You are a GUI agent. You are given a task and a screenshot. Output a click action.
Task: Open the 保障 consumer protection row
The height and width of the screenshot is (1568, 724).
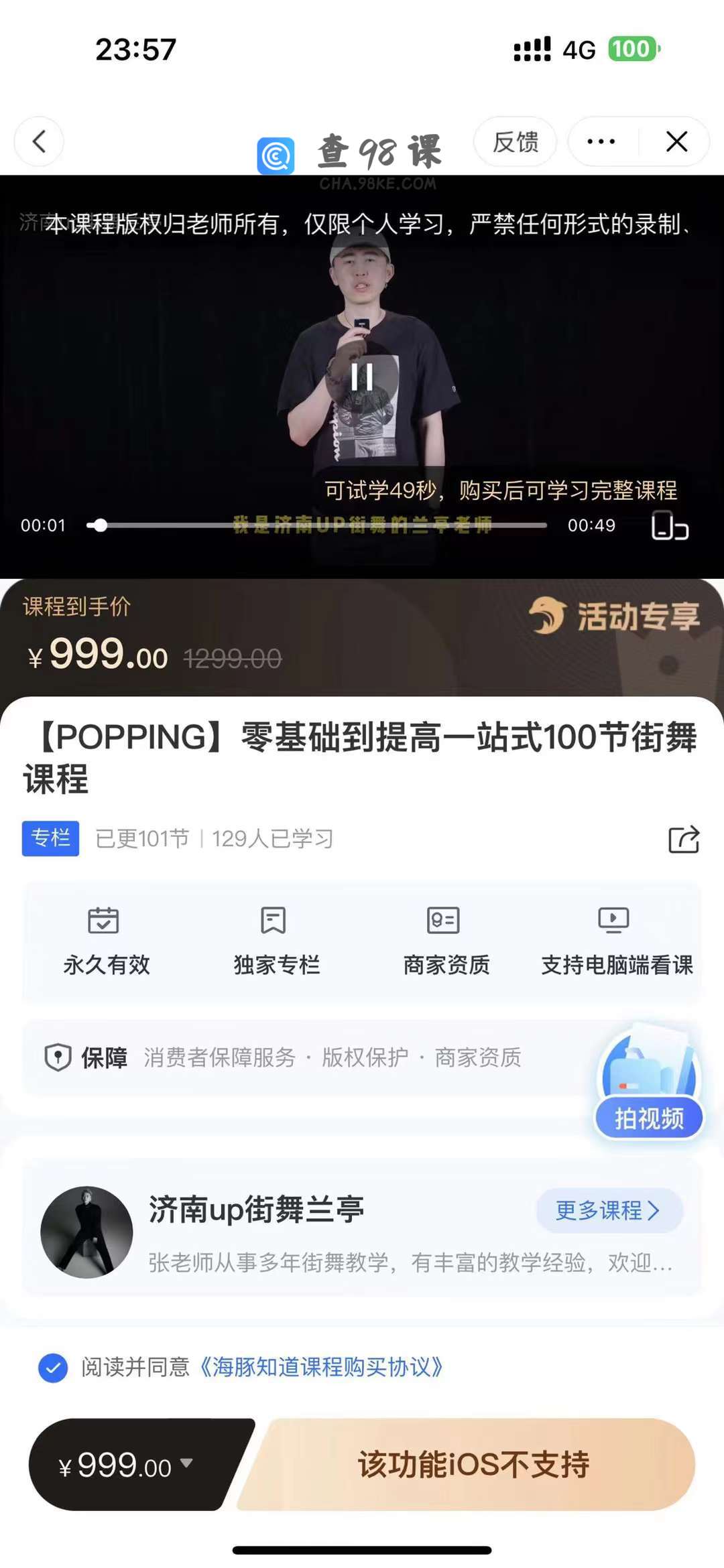pos(302,1057)
